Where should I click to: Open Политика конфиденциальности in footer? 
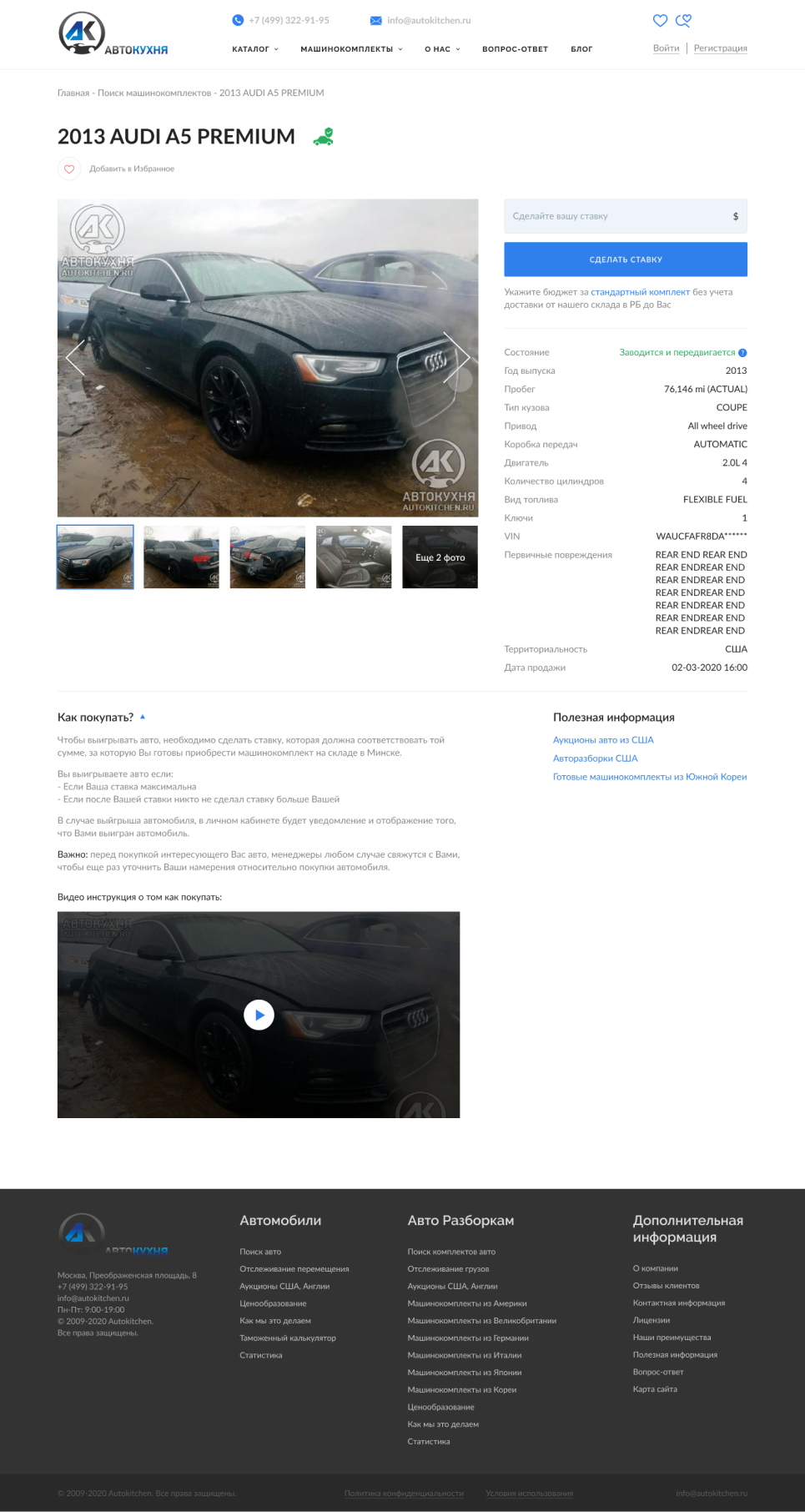tap(404, 1494)
